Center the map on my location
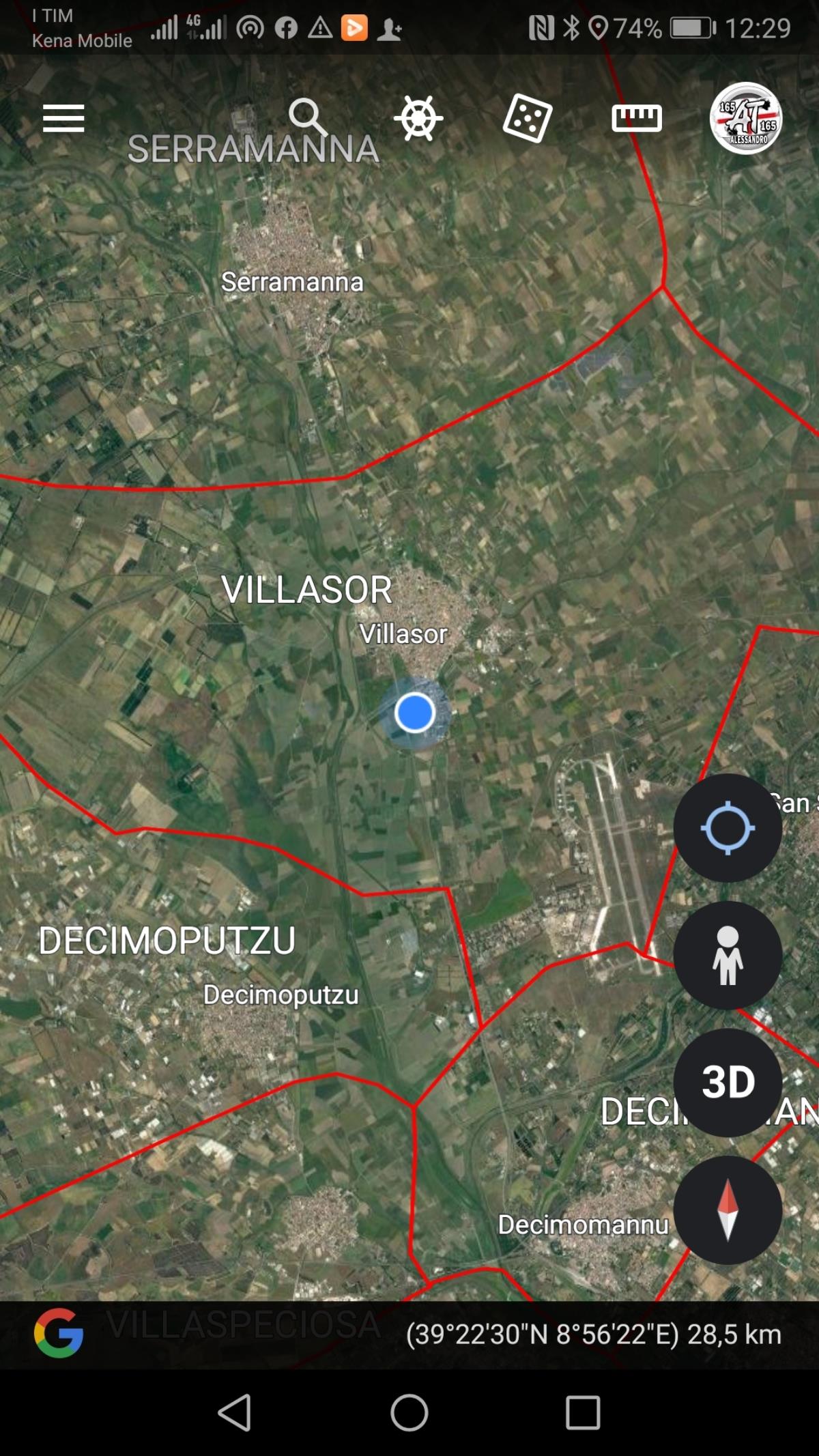 coord(728,828)
